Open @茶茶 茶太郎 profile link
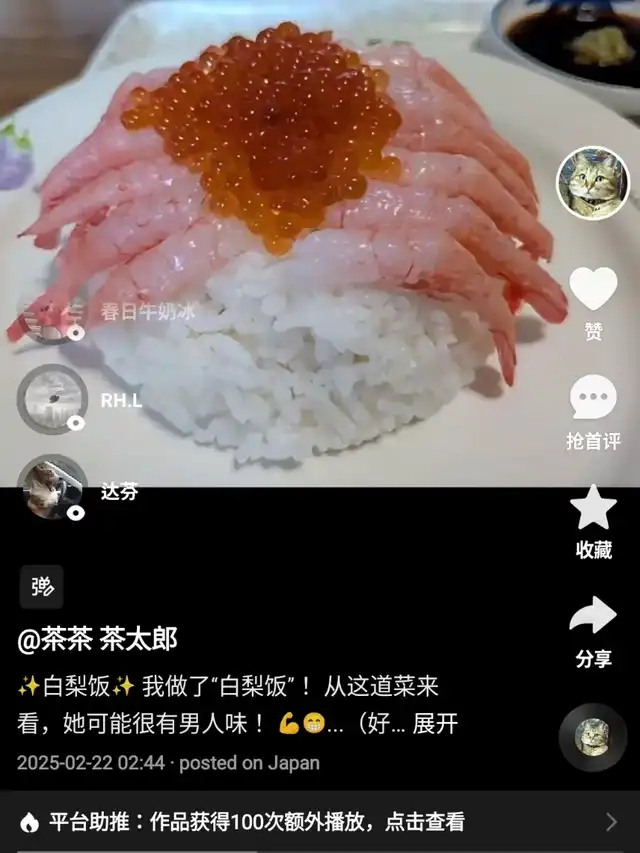Screen dimensions: 640x853 pos(97,639)
